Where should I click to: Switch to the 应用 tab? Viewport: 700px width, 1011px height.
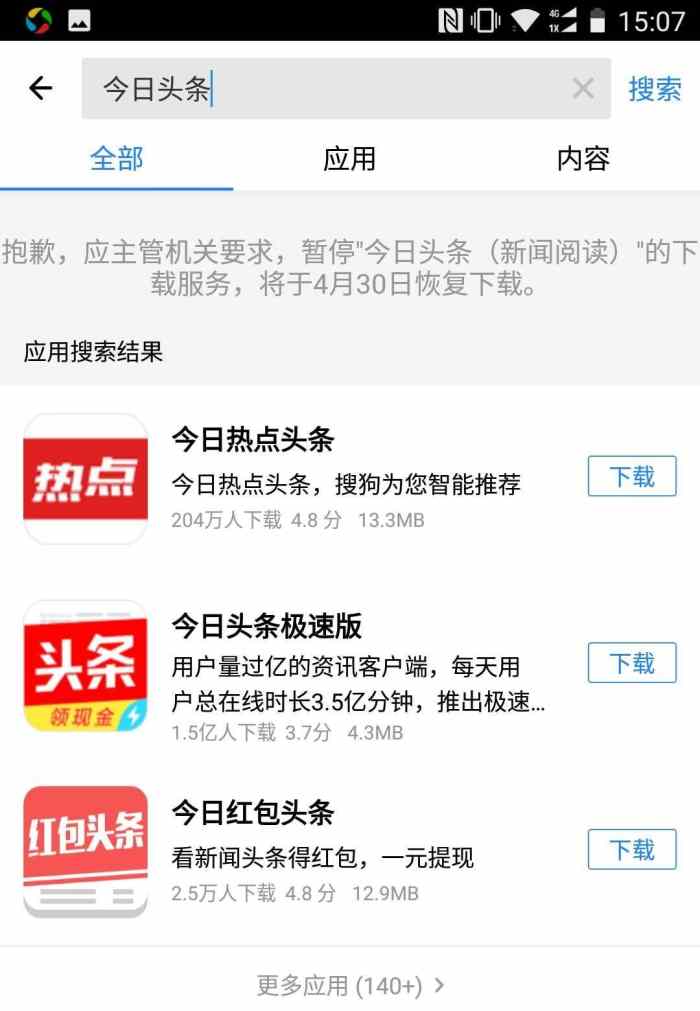click(349, 159)
